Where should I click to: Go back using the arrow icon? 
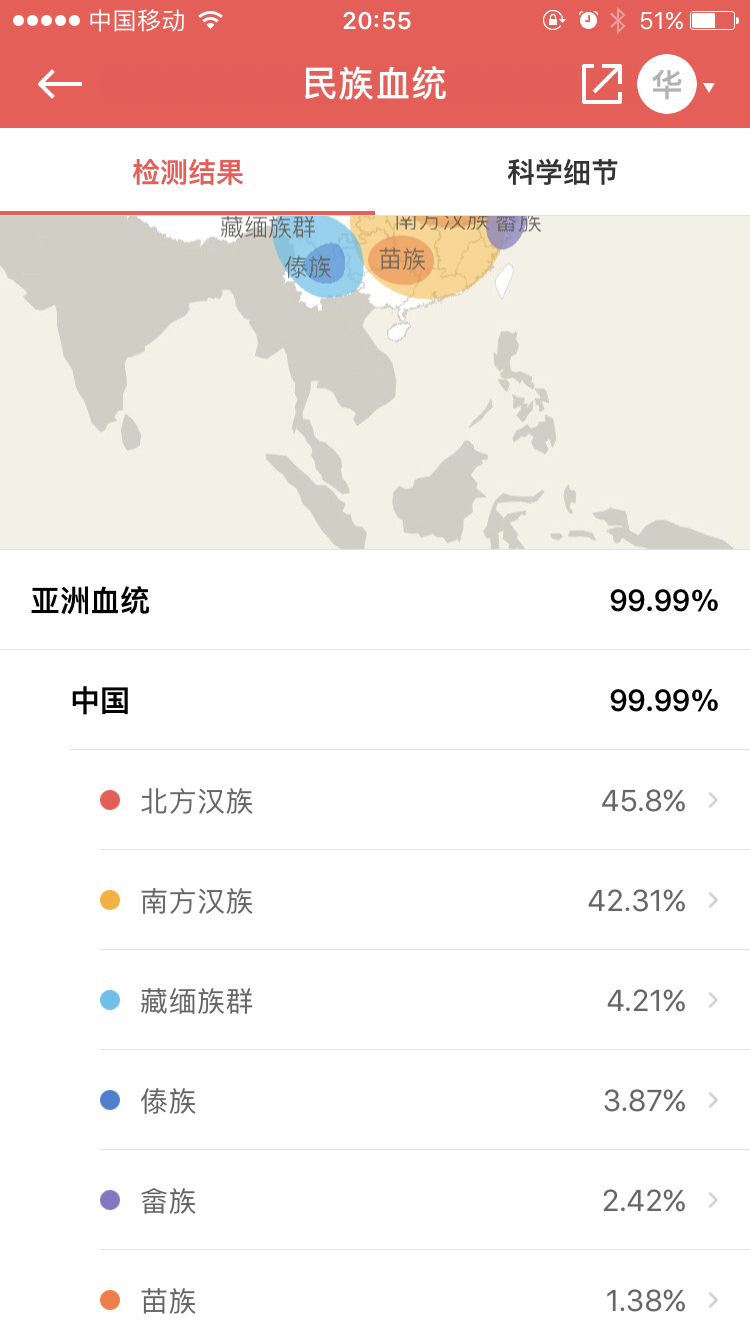tap(59, 84)
